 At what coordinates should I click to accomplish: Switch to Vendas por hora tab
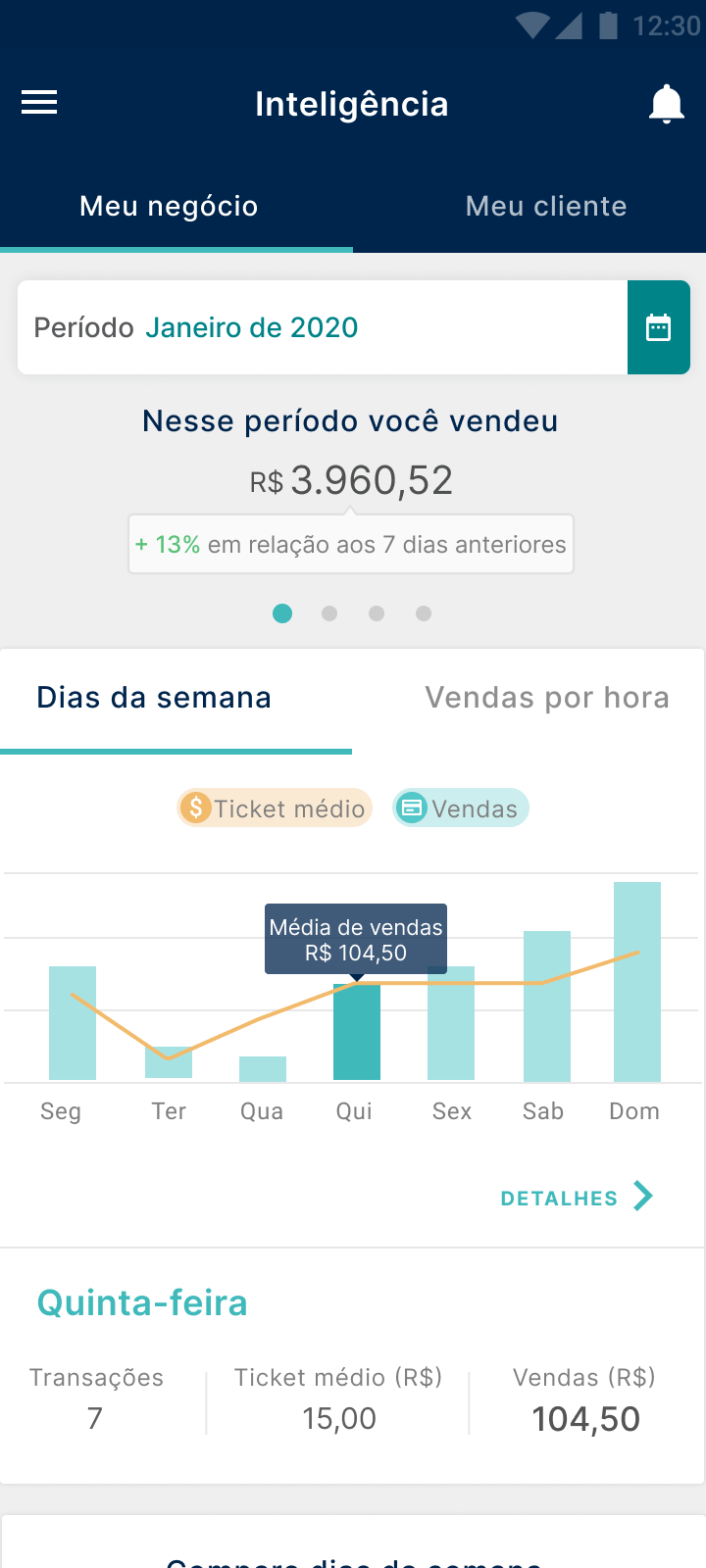(547, 698)
